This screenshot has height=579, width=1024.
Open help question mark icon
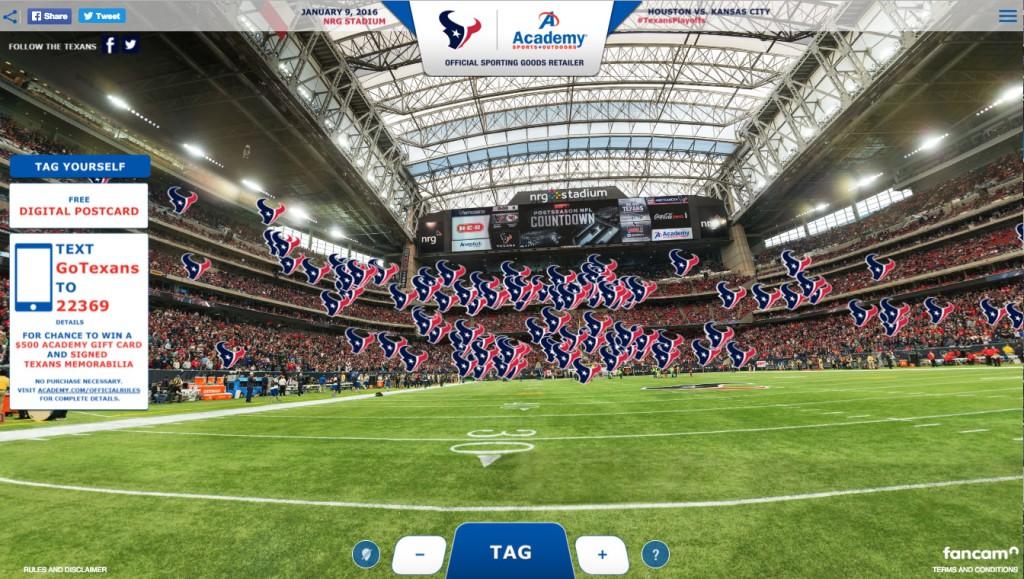pos(655,554)
